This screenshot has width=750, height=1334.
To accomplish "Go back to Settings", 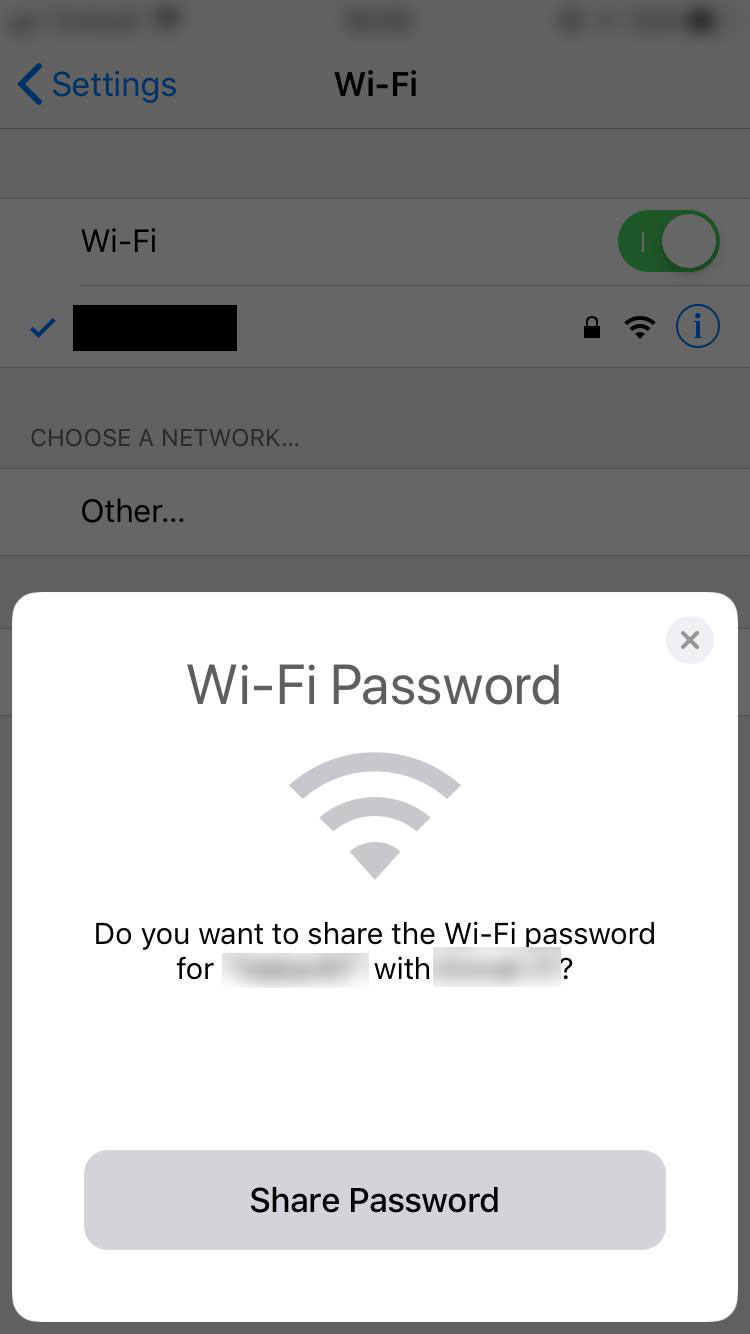I will coord(97,85).
